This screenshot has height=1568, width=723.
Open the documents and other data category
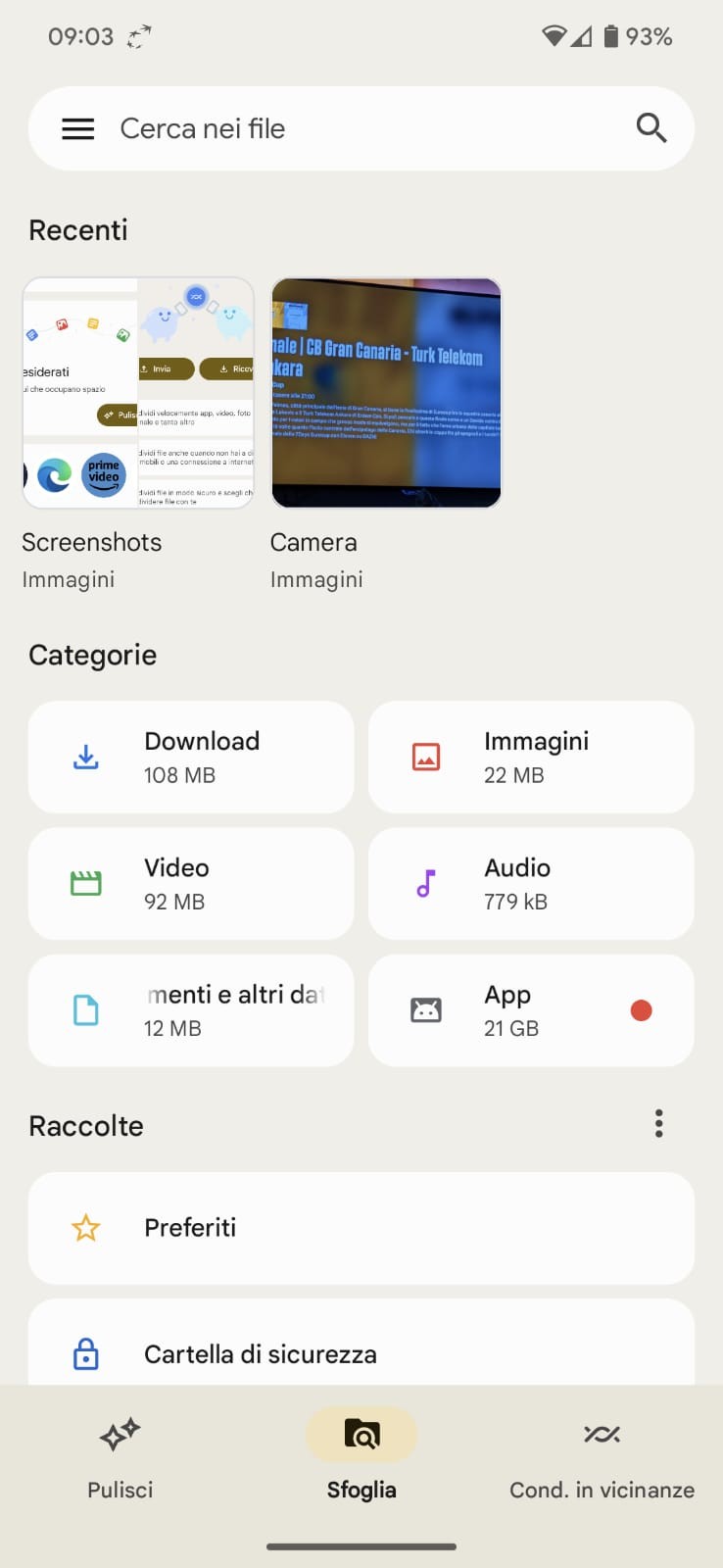point(191,1010)
